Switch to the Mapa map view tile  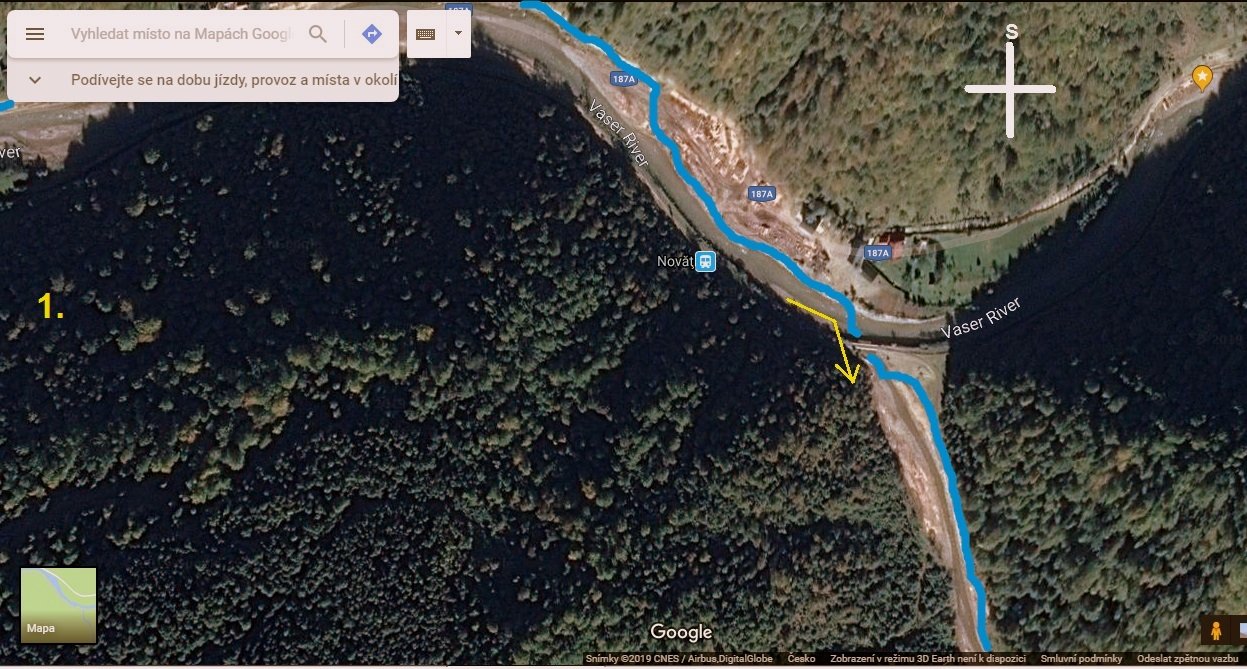coord(59,606)
